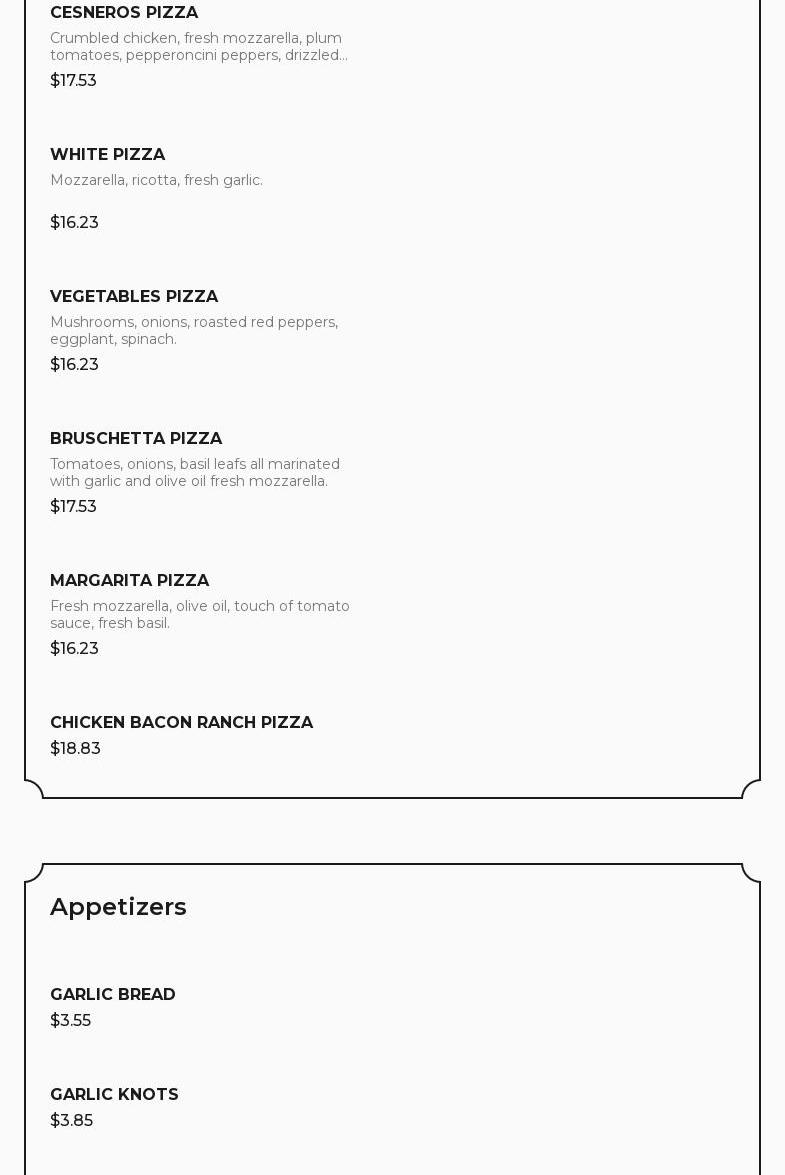Viewport: 785px width, 1175px height.
Task: Select Chicken Bacon Ranch Pizza
Action: click(x=181, y=723)
